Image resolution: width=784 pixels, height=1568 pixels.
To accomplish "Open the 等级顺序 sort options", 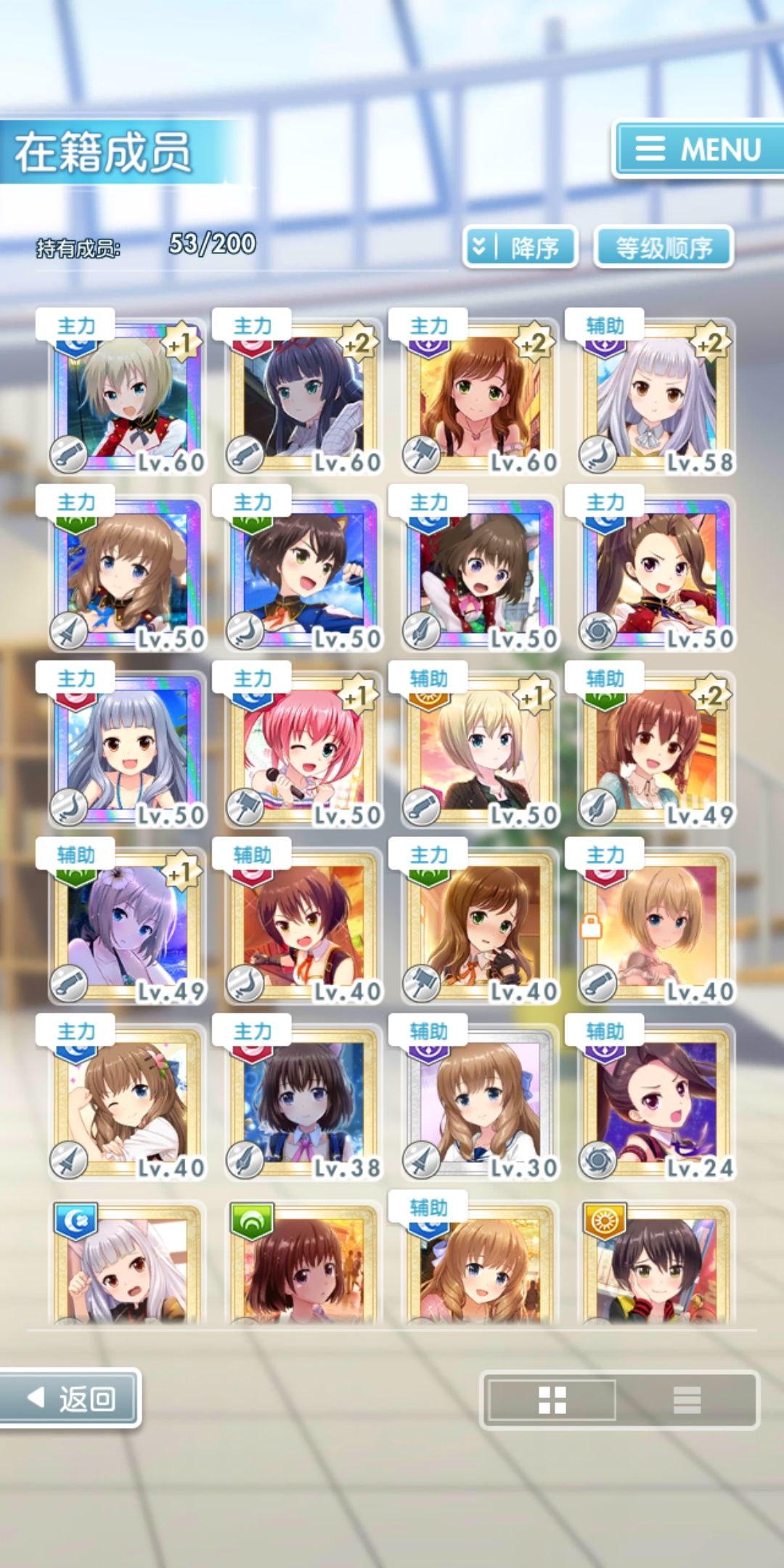I will (x=663, y=248).
